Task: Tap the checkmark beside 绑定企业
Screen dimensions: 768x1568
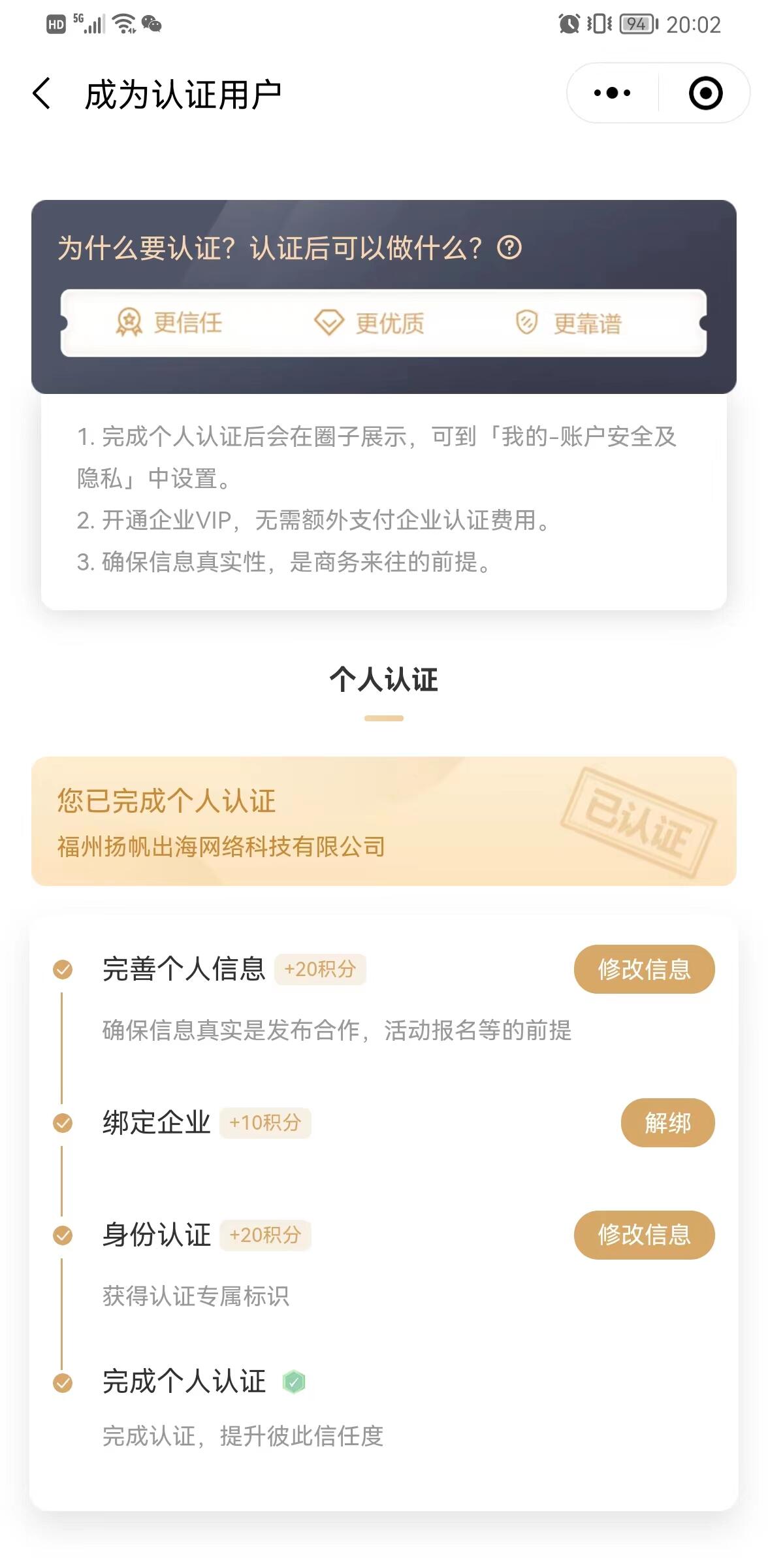Action: point(63,1122)
